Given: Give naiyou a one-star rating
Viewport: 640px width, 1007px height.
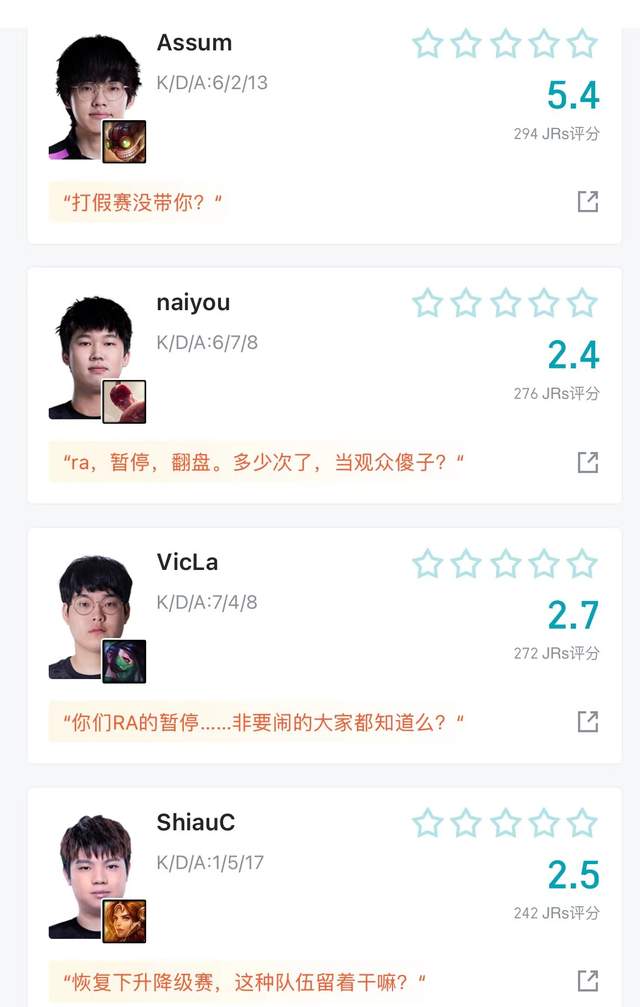Looking at the screenshot, I should [x=427, y=304].
